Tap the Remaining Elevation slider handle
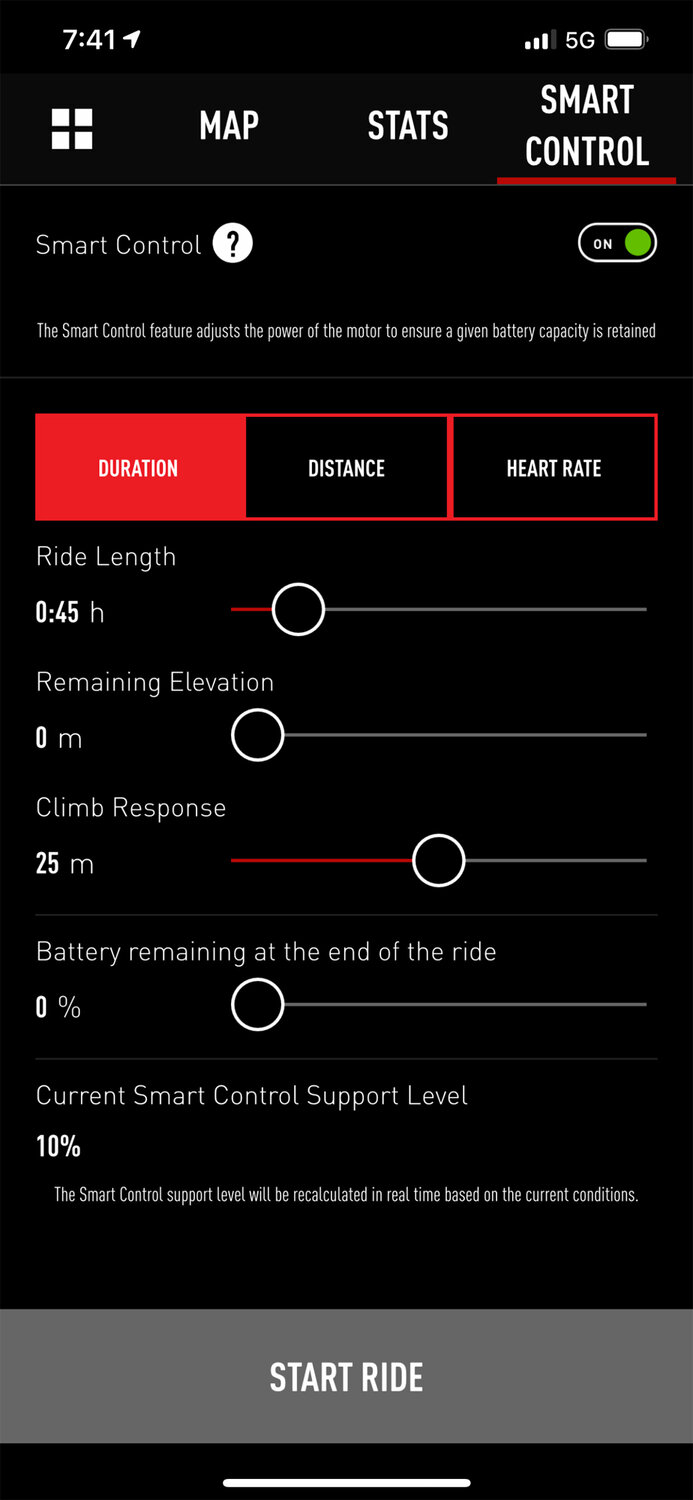693x1500 pixels. pyautogui.click(x=258, y=735)
